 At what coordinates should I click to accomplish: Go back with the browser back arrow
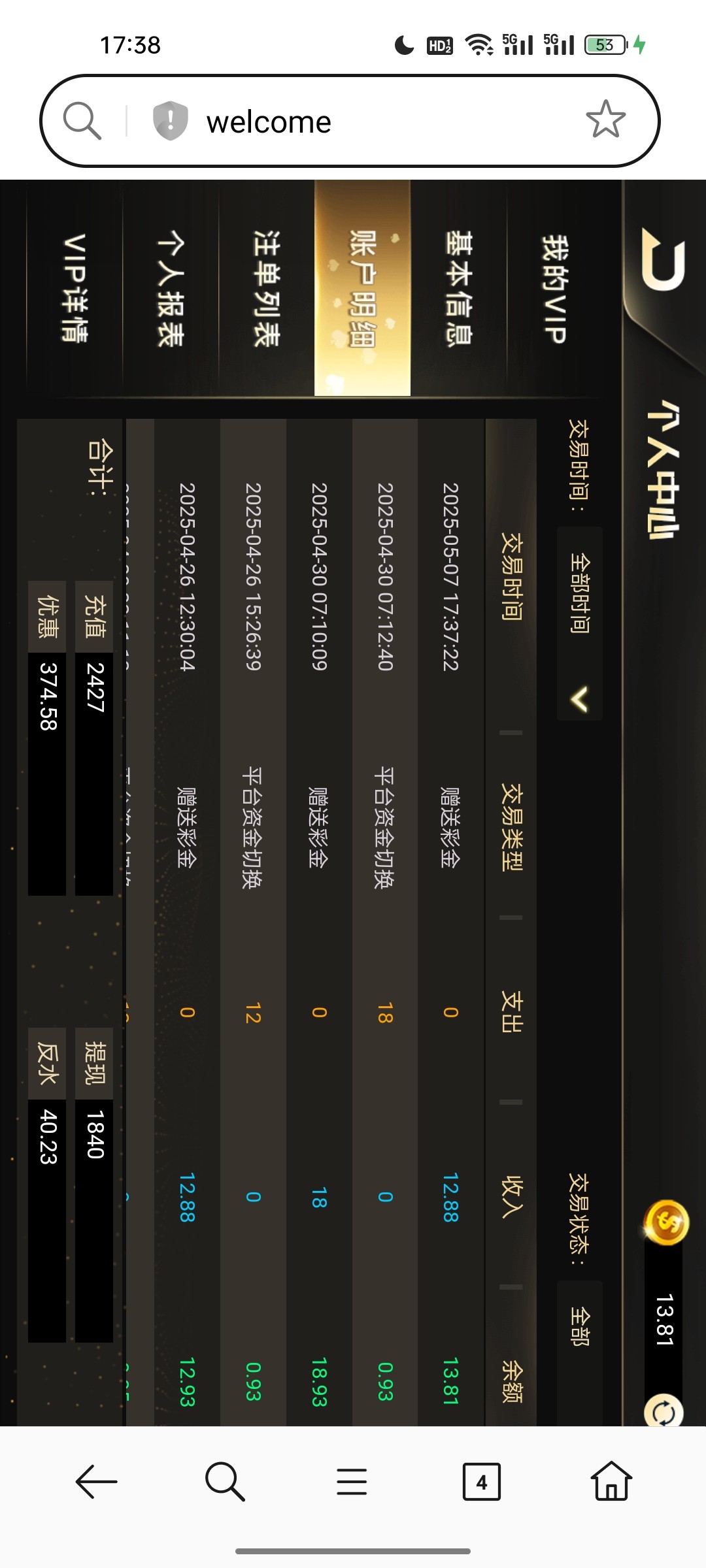(x=96, y=1481)
